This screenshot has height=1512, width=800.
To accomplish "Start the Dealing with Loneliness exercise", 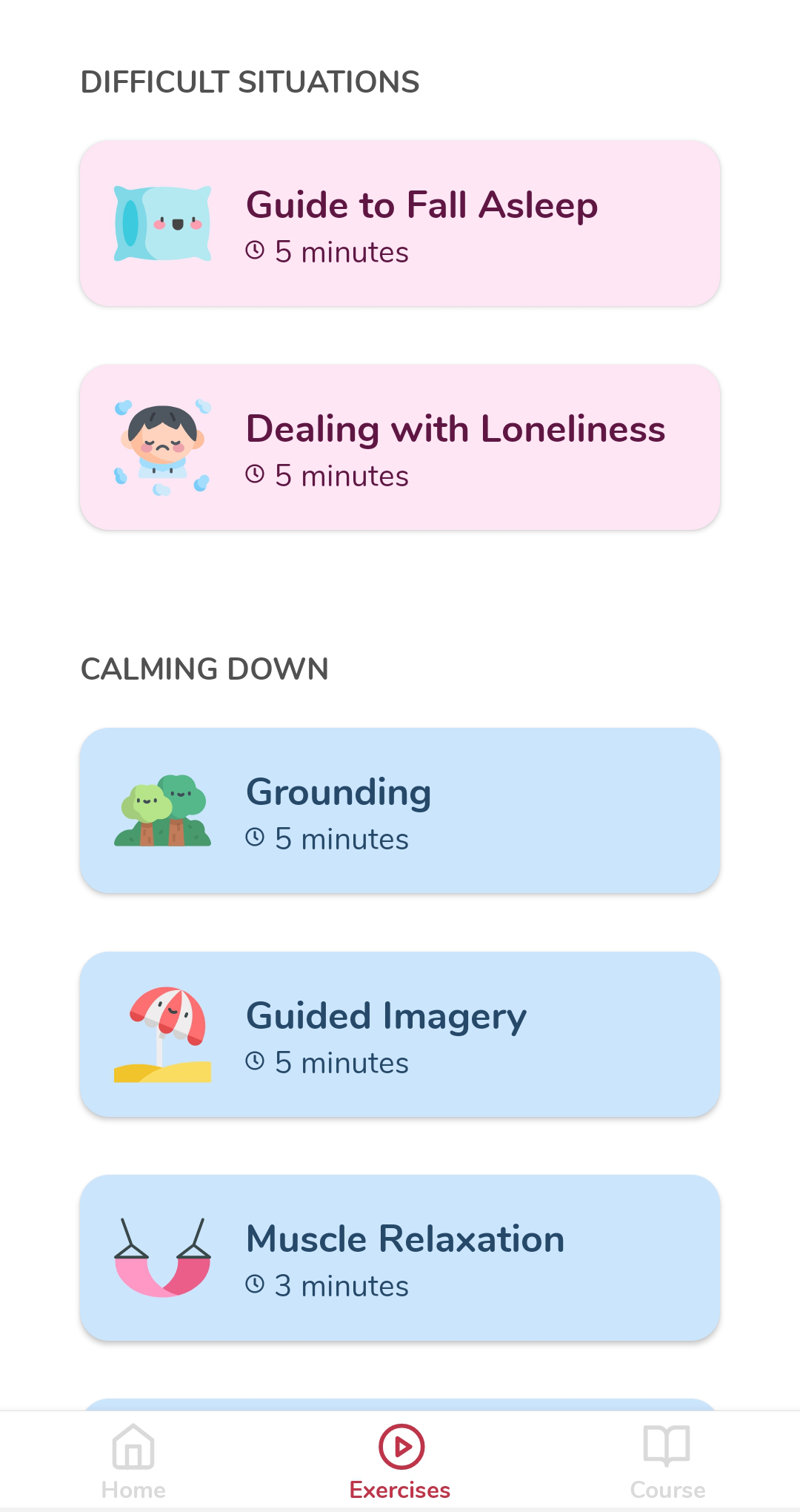I will 400,447.
